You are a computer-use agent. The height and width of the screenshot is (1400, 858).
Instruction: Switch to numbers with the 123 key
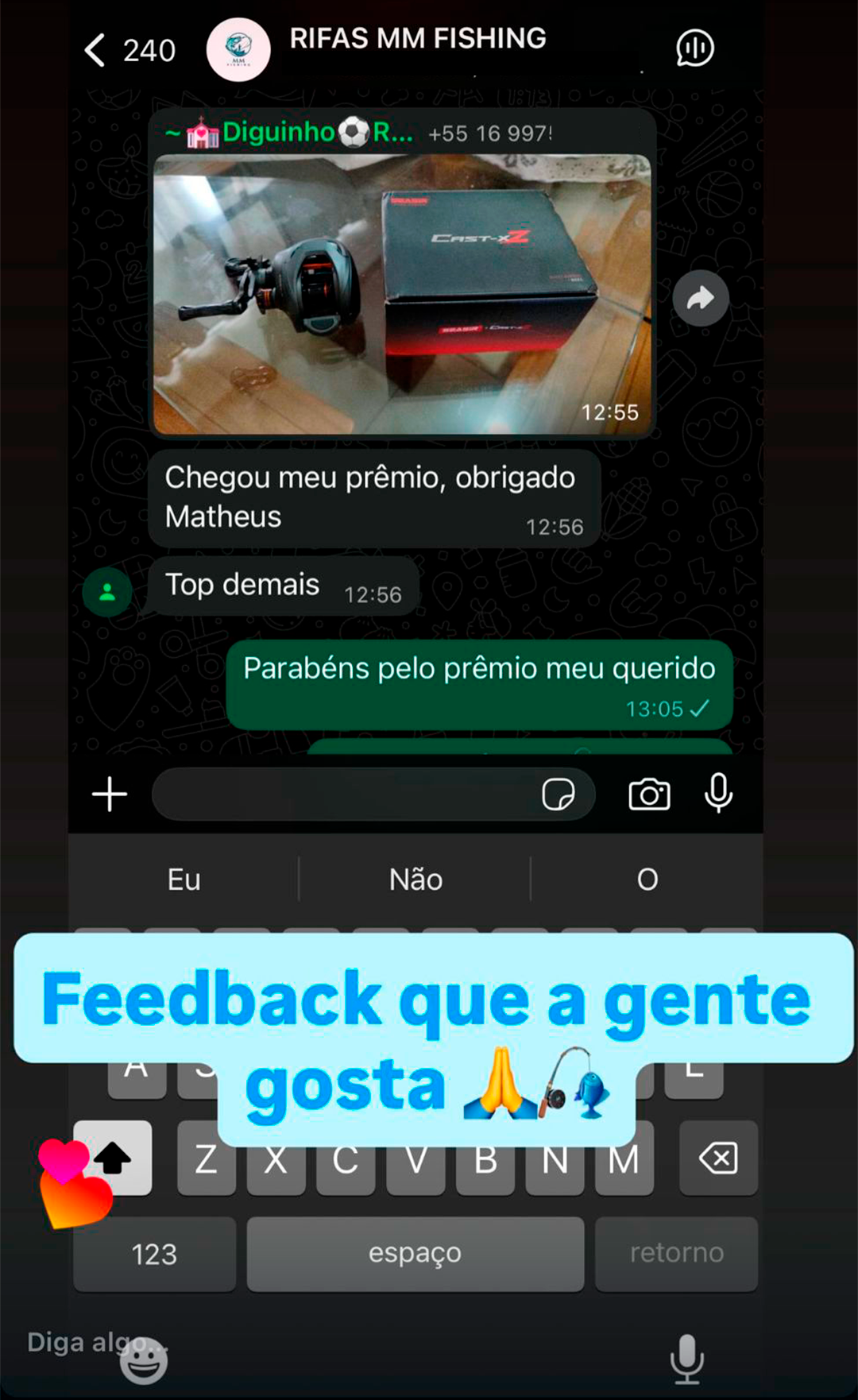pyautogui.click(x=154, y=1254)
